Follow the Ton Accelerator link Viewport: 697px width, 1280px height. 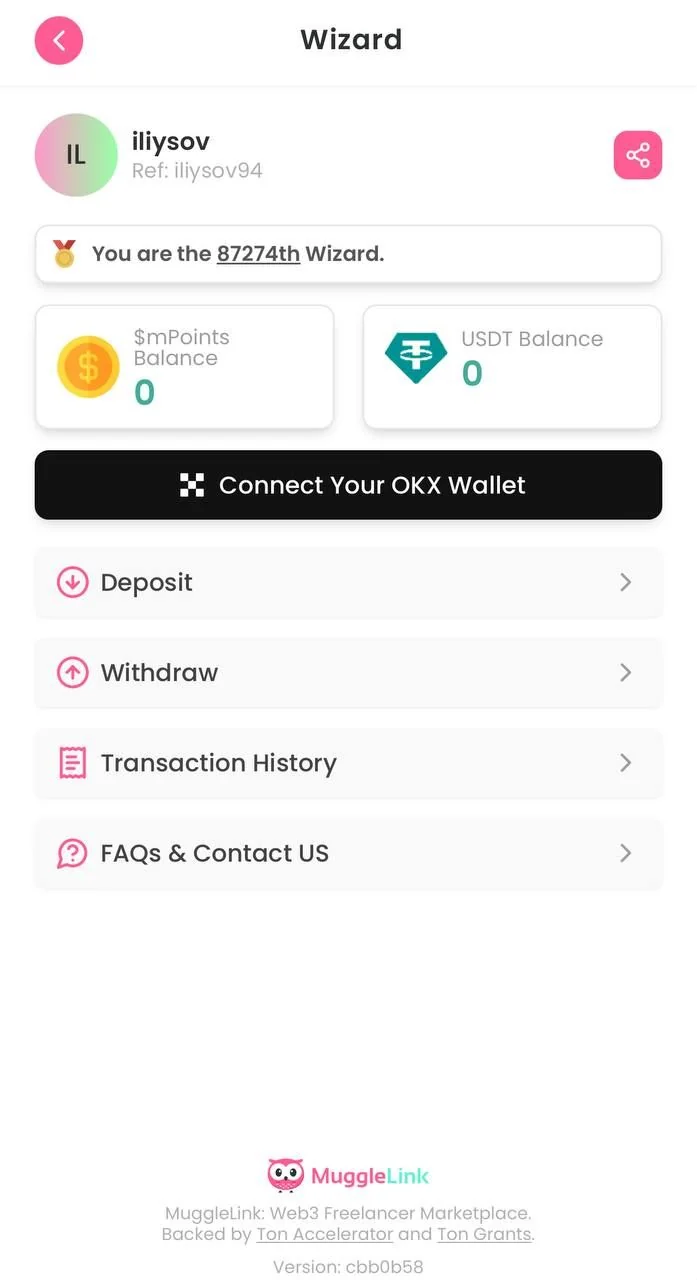click(325, 1234)
